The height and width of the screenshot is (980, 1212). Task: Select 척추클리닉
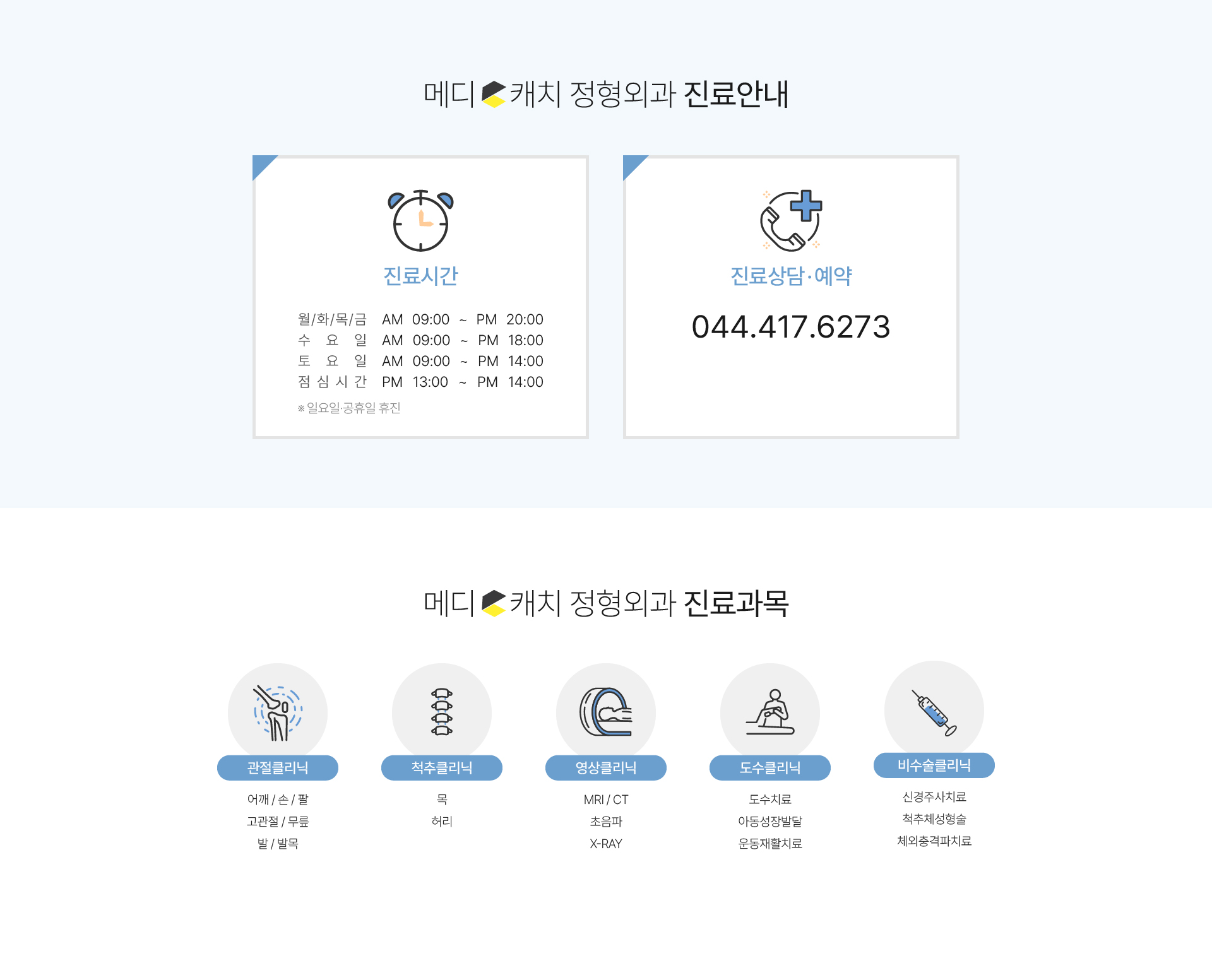point(442,767)
